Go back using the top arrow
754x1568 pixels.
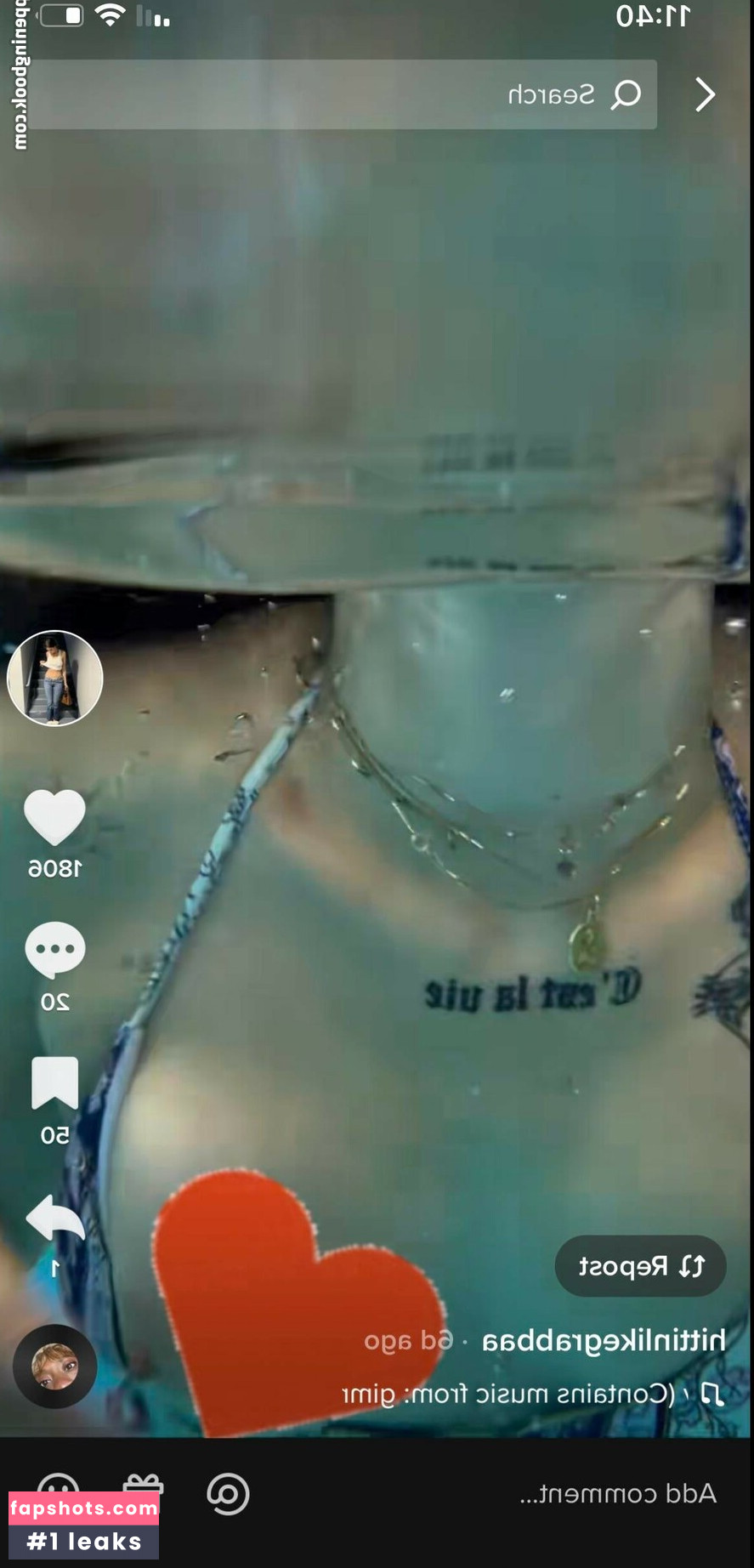[705, 94]
